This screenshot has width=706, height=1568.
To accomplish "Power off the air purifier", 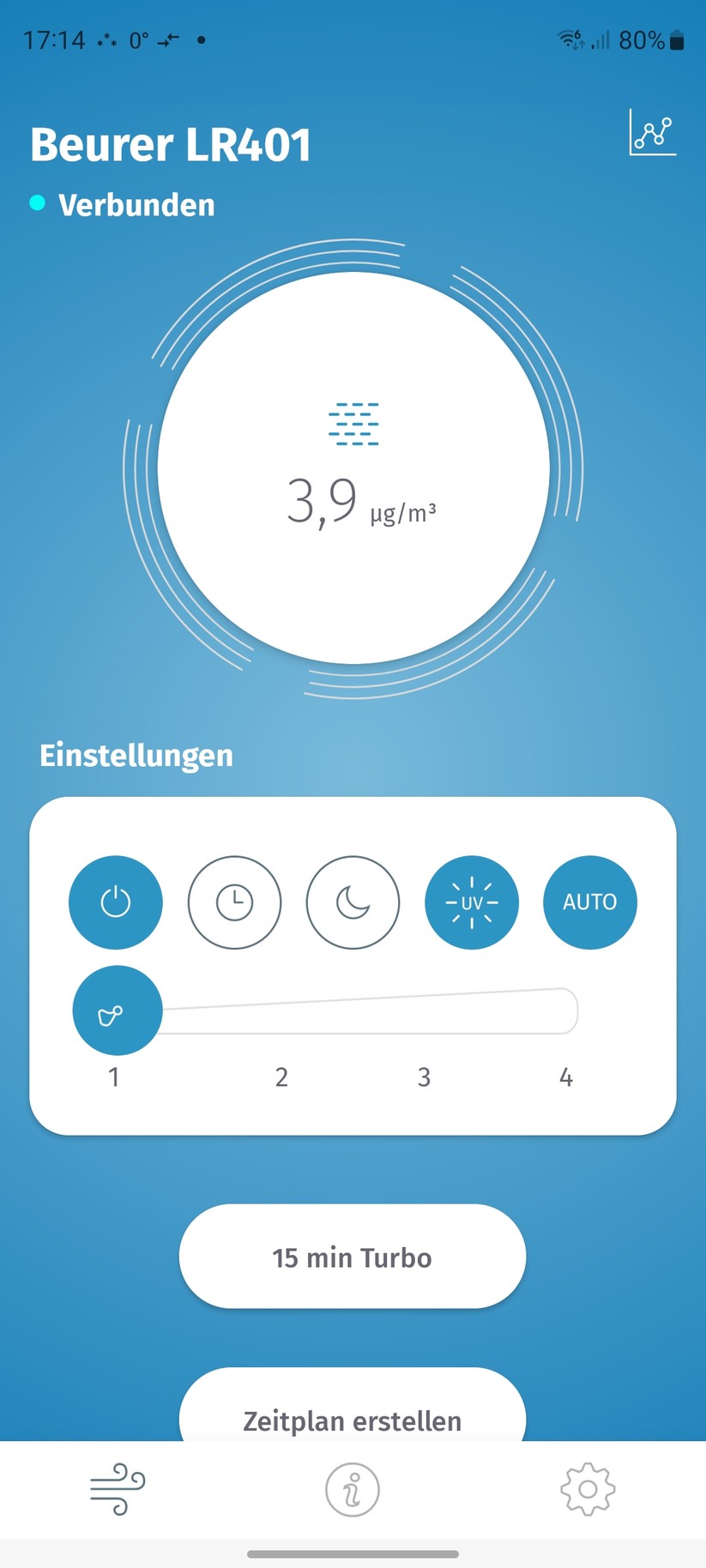I will point(116,902).
